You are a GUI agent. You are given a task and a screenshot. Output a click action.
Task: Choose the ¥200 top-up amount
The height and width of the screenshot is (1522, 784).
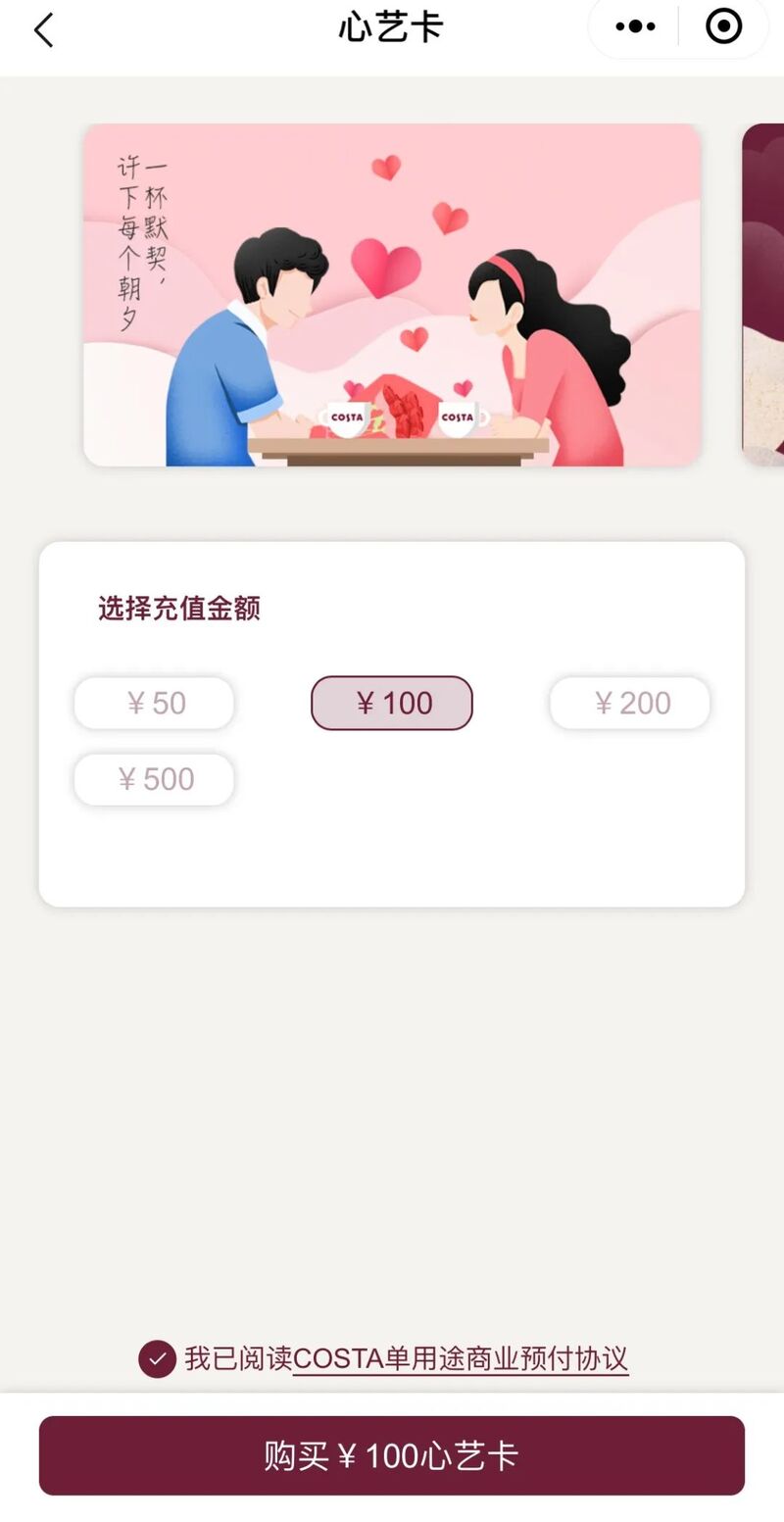630,703
